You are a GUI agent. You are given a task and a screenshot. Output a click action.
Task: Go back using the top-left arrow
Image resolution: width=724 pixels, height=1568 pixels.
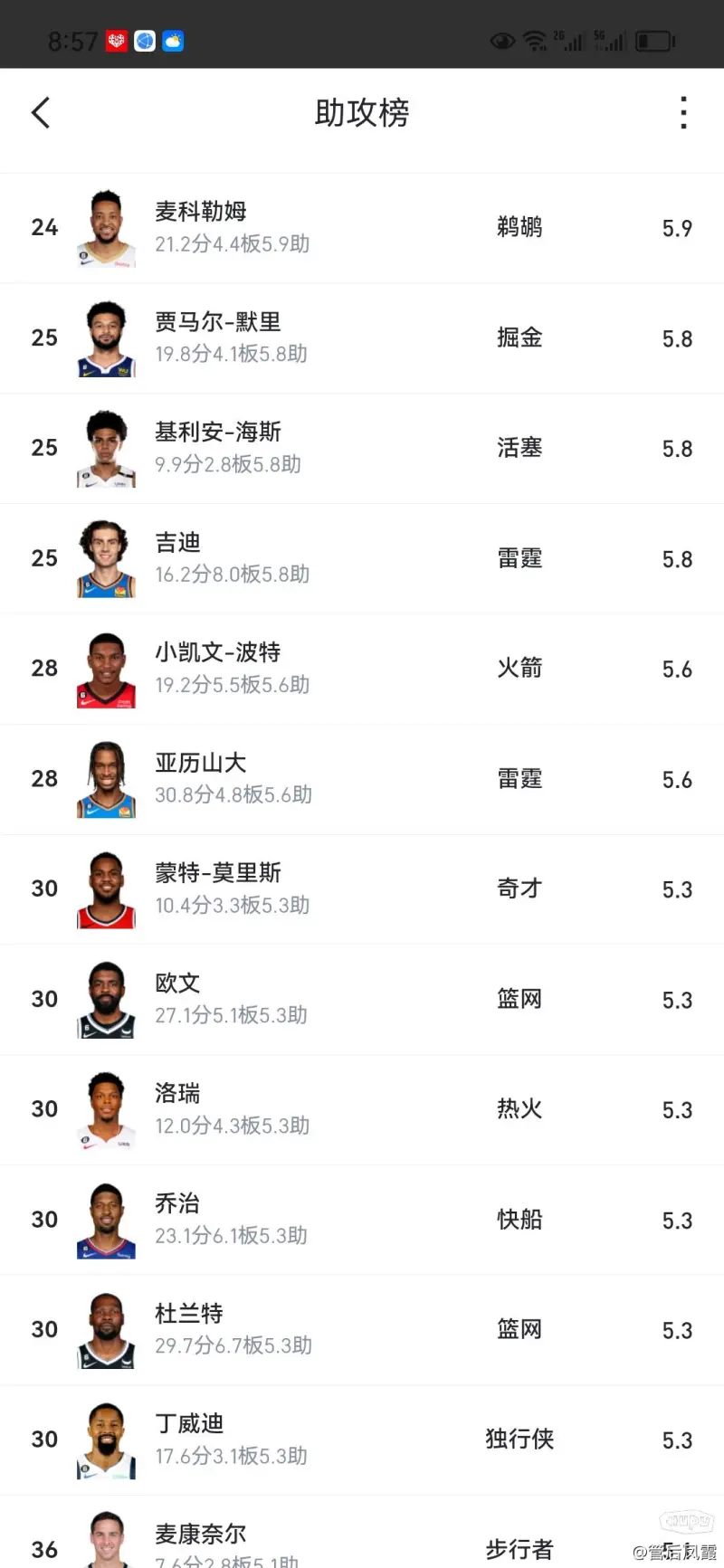[41, 113]
